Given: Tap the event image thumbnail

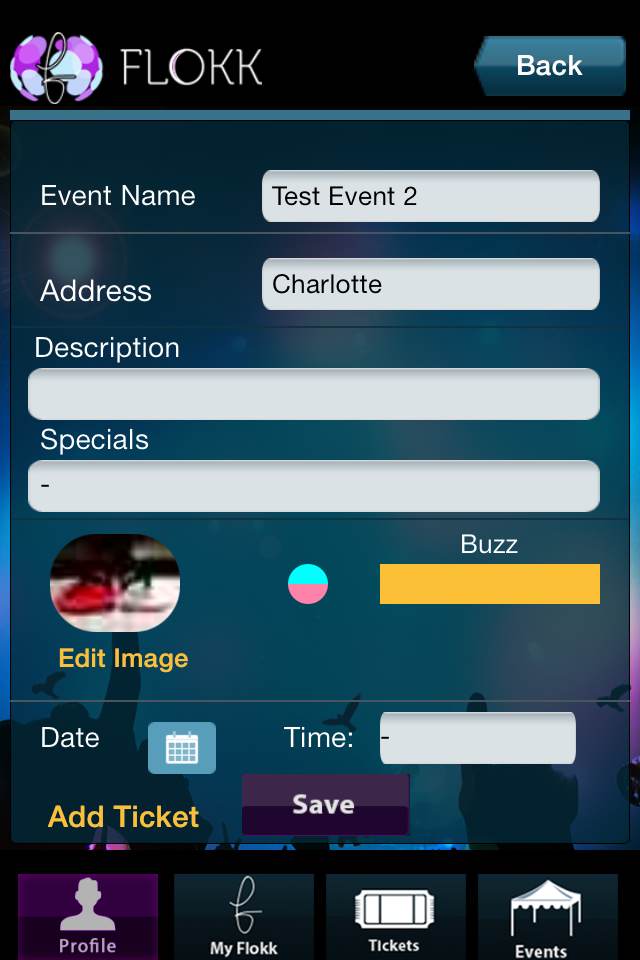Looking at the screenshot, I should [x=115, y=584].
